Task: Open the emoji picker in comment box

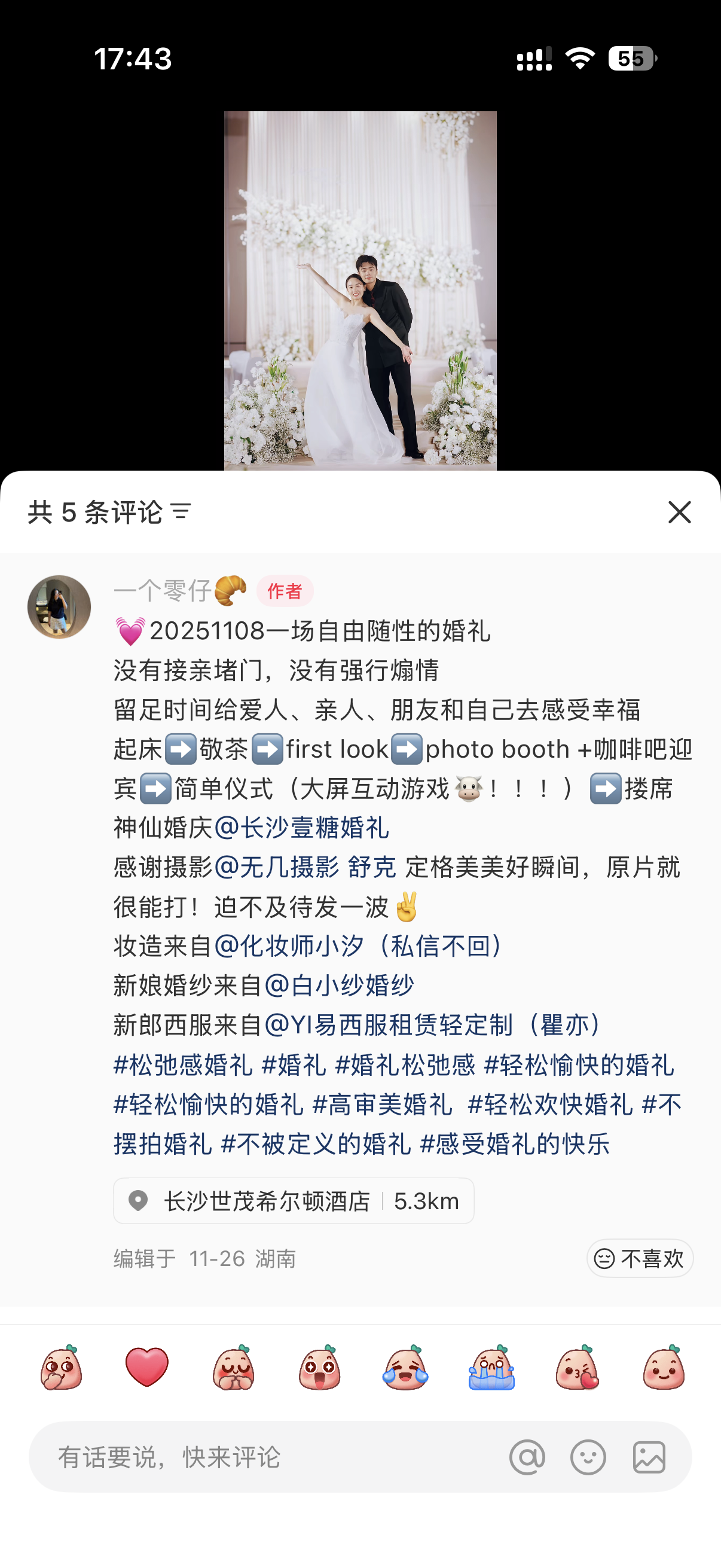Action: 588,1457
